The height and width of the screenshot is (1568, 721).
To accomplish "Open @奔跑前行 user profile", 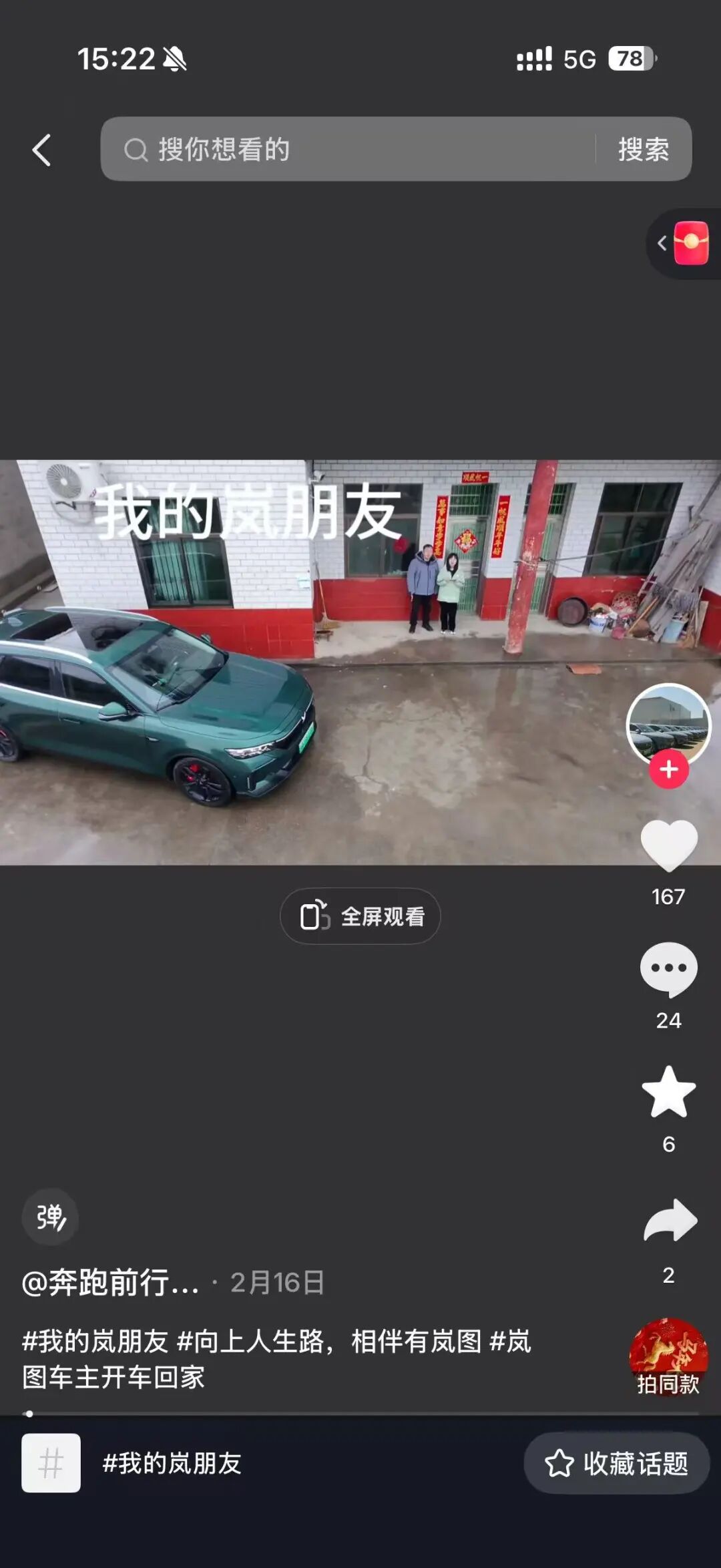I will pos(111,1282).
